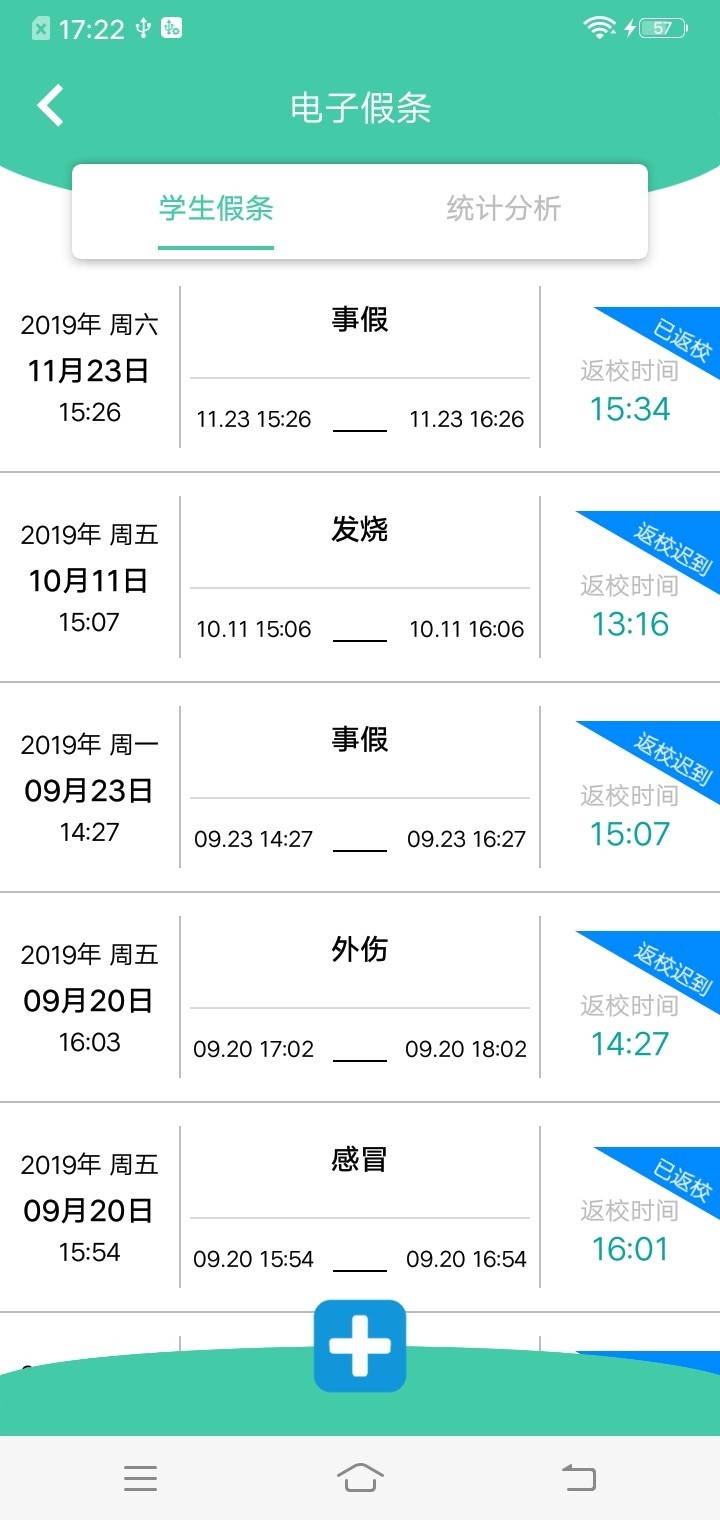Tap the return time 15:34 on first entry
720x1520 pixels.
629,409
